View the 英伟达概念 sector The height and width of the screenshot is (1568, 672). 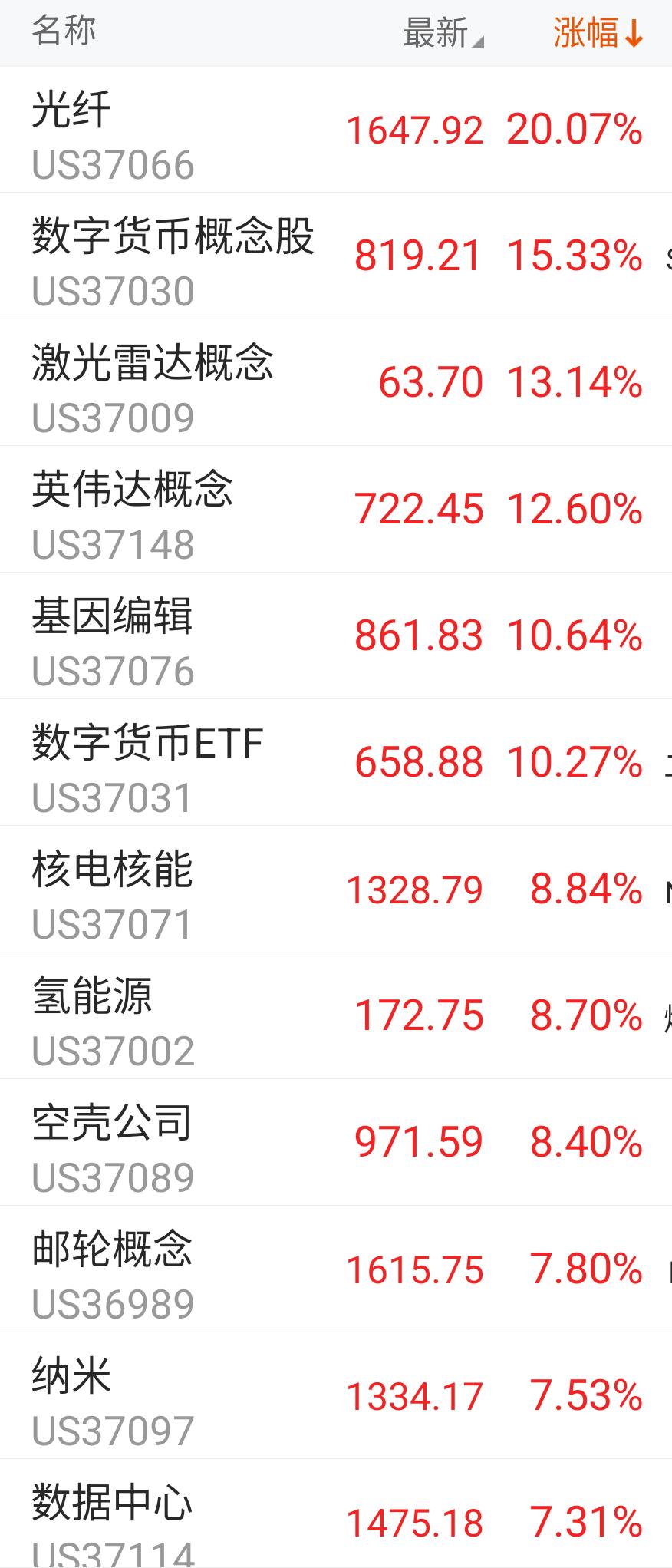point(336,509)
